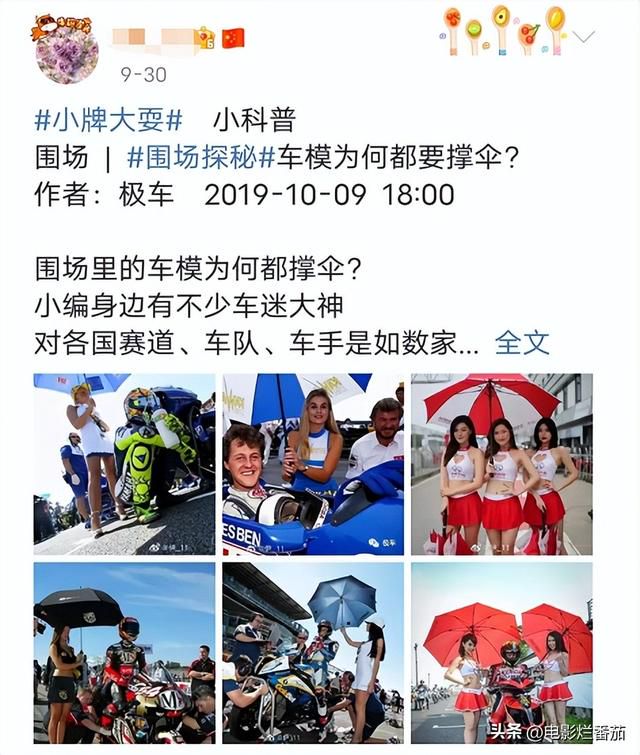Open the #小牌大耍# hashtag topic

tap(108, 120)
